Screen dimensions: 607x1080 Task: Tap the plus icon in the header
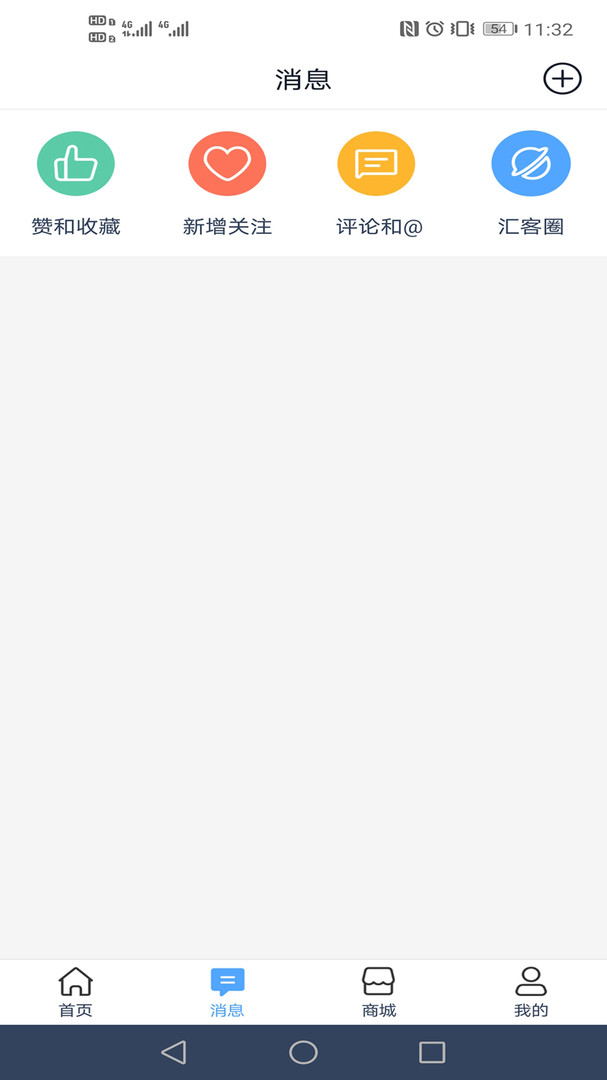pyautogui.click(x=562, y=79)
